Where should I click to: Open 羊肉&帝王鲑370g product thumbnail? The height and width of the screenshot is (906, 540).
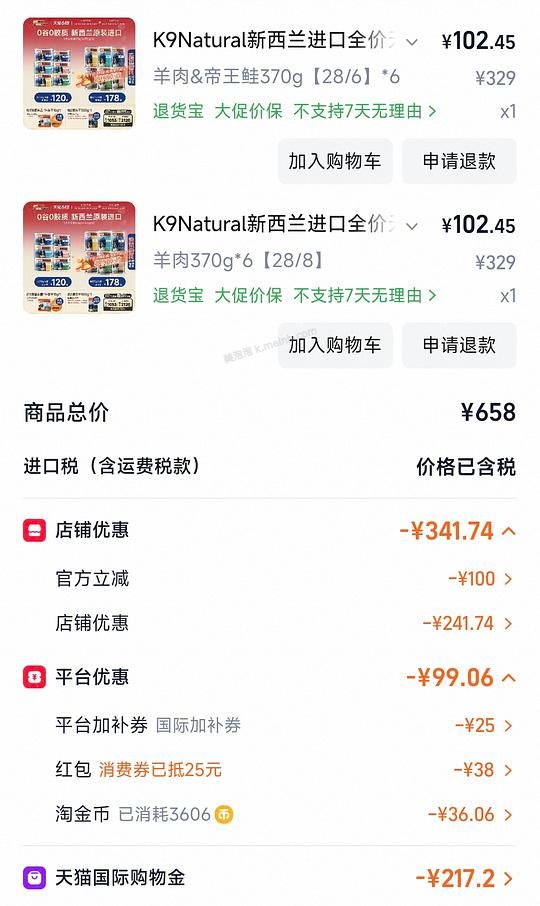coord(80,73)
